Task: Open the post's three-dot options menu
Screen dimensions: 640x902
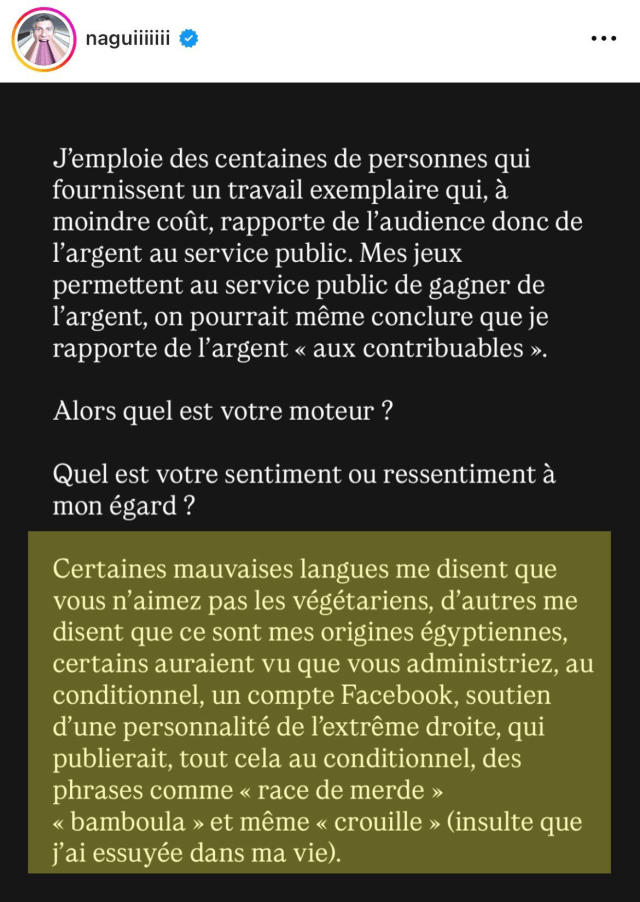Action: coord(604,39)
